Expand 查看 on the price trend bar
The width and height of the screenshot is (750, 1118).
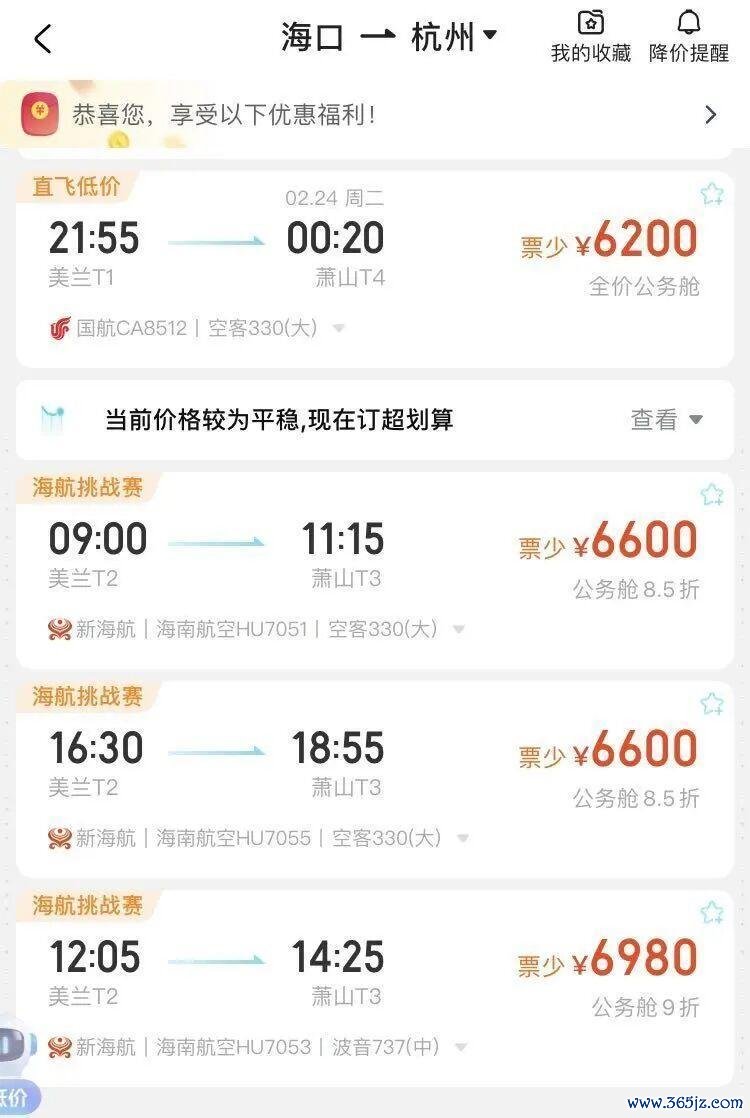coord(667,420)
